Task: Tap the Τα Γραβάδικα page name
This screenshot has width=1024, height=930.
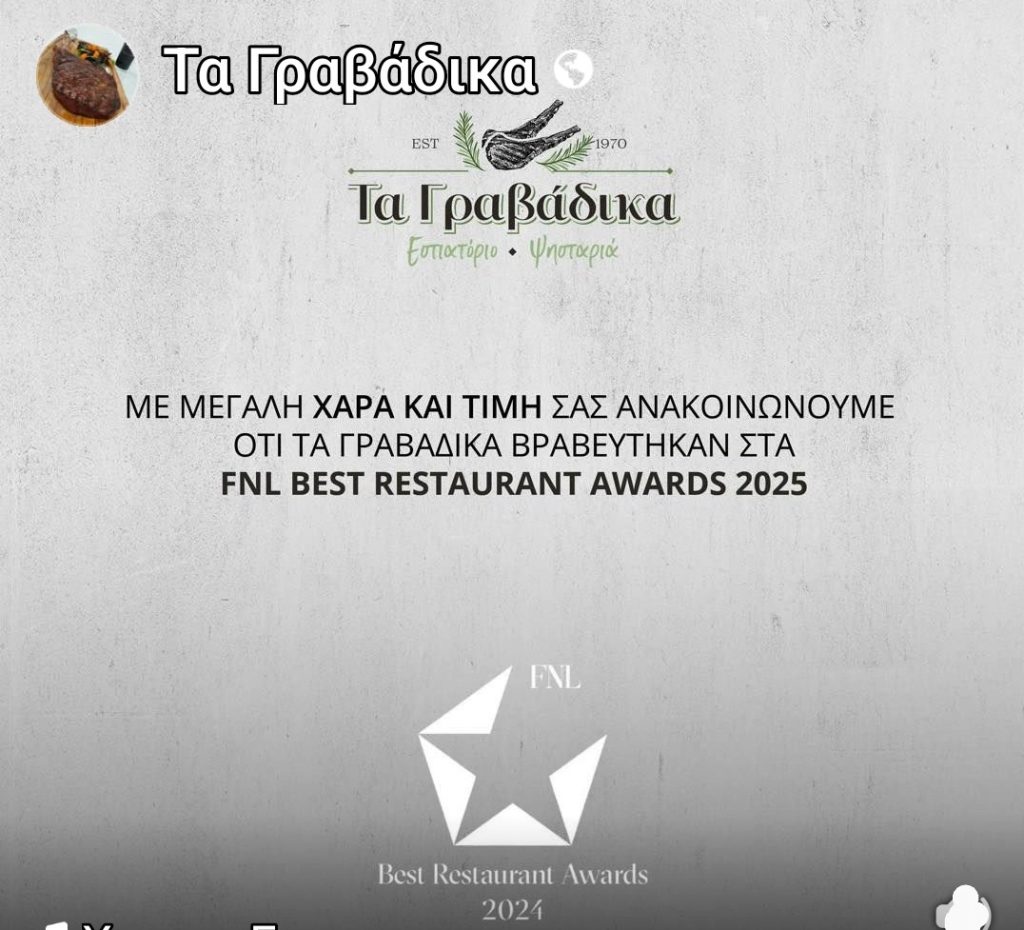Action: tap(350, 72)
